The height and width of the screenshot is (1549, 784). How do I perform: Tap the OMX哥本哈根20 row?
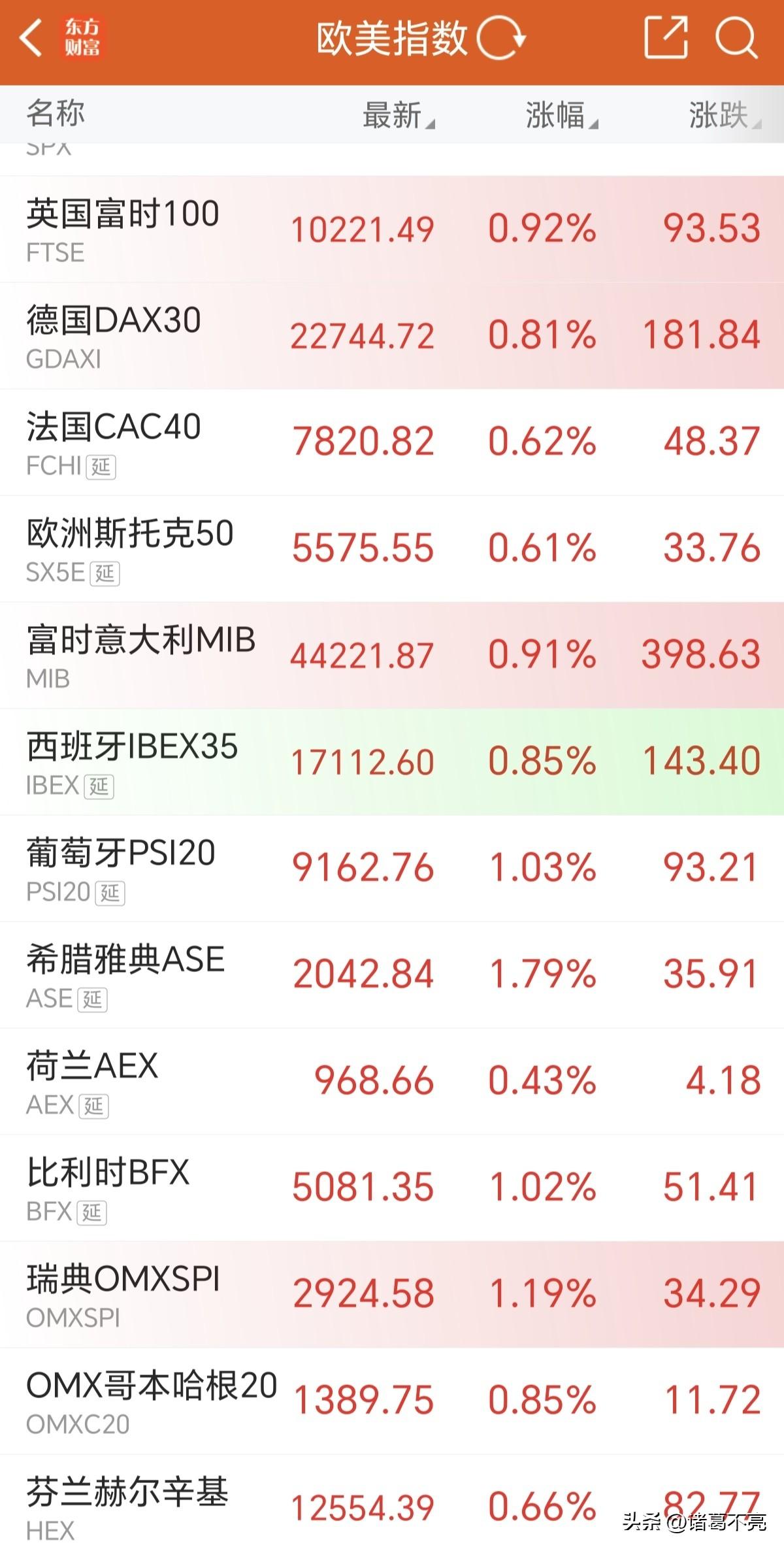392,1401
